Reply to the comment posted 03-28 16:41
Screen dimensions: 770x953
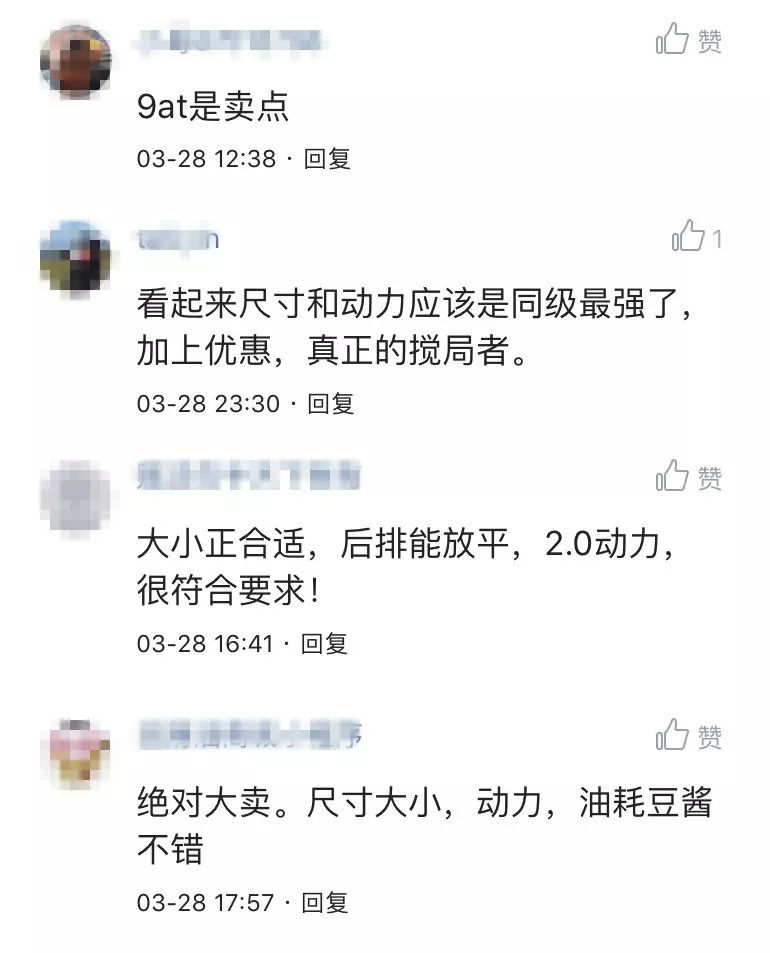325,643
